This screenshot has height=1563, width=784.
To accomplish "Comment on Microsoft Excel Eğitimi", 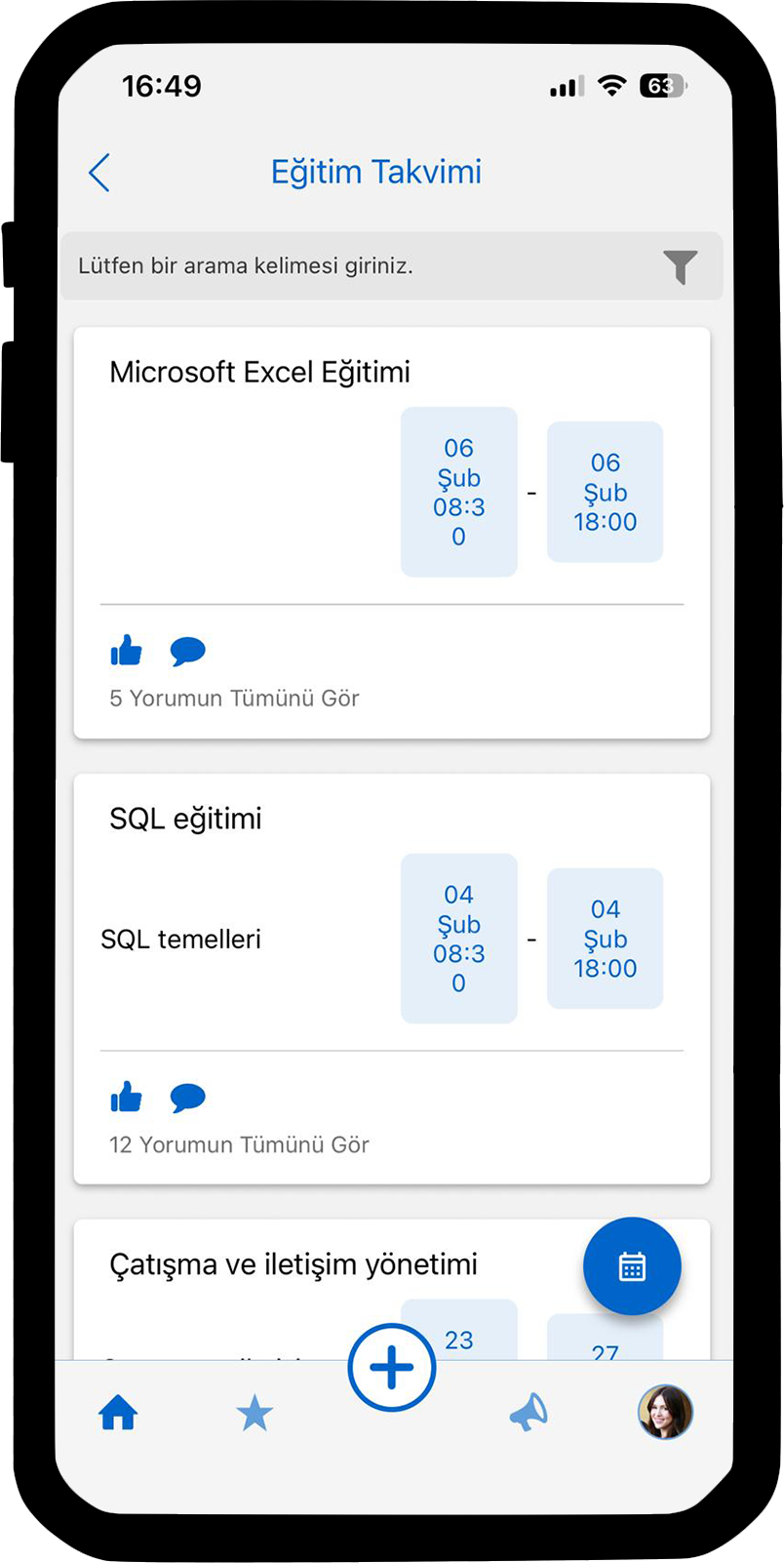I will (x=187, y=651).
